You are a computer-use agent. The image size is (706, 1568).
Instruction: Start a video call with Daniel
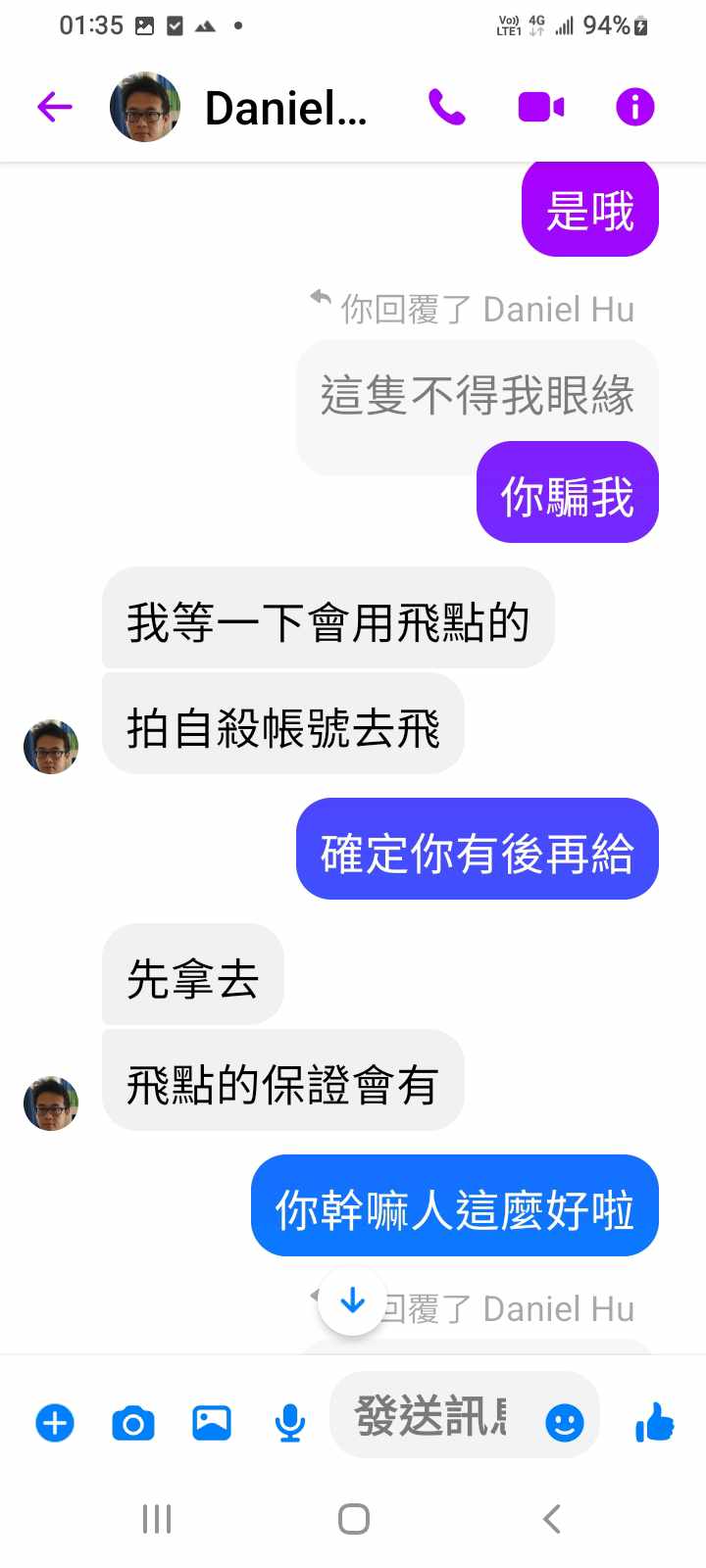pyautogui.click(x=540, y=107)
